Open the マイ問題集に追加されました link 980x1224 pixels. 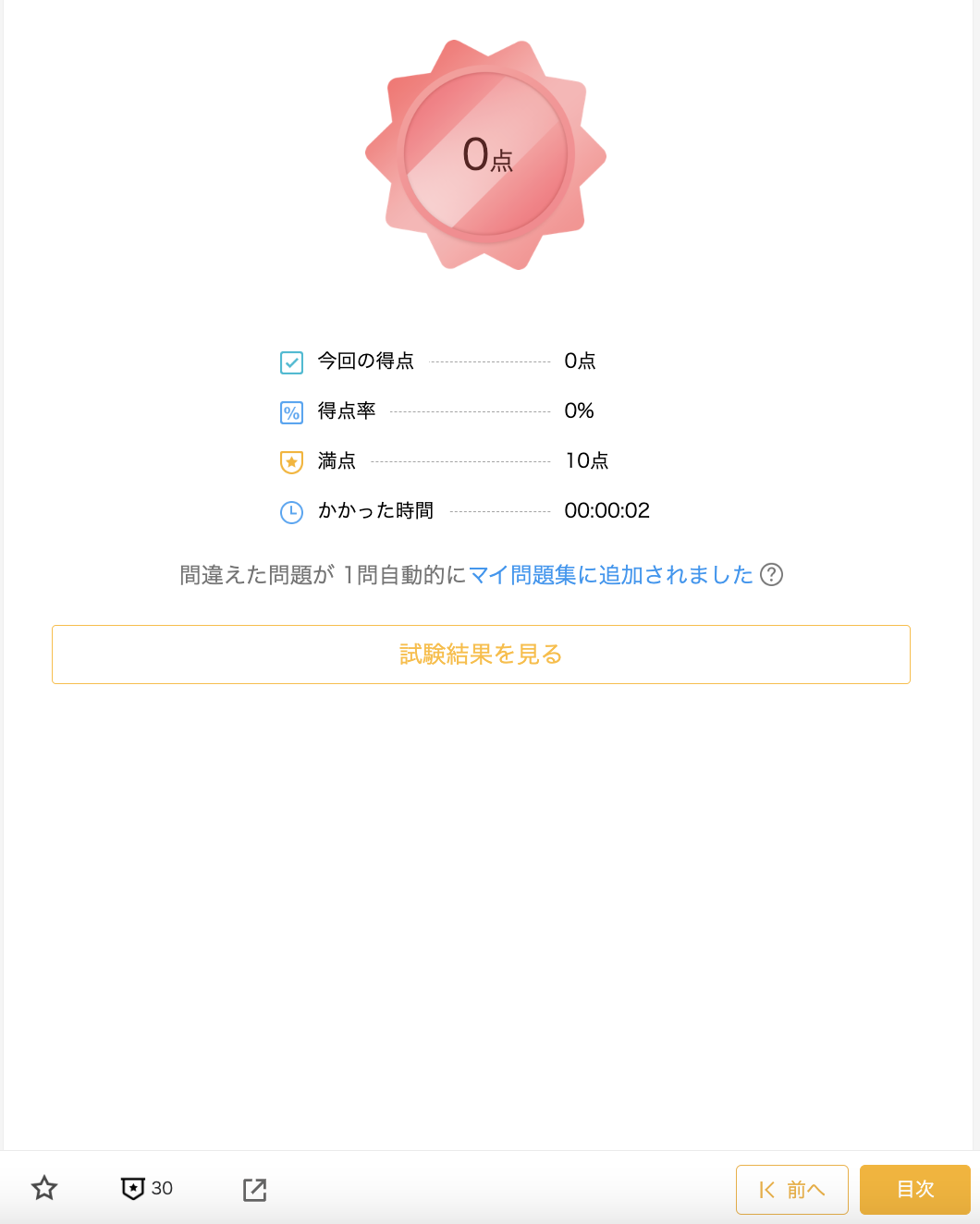611,575
